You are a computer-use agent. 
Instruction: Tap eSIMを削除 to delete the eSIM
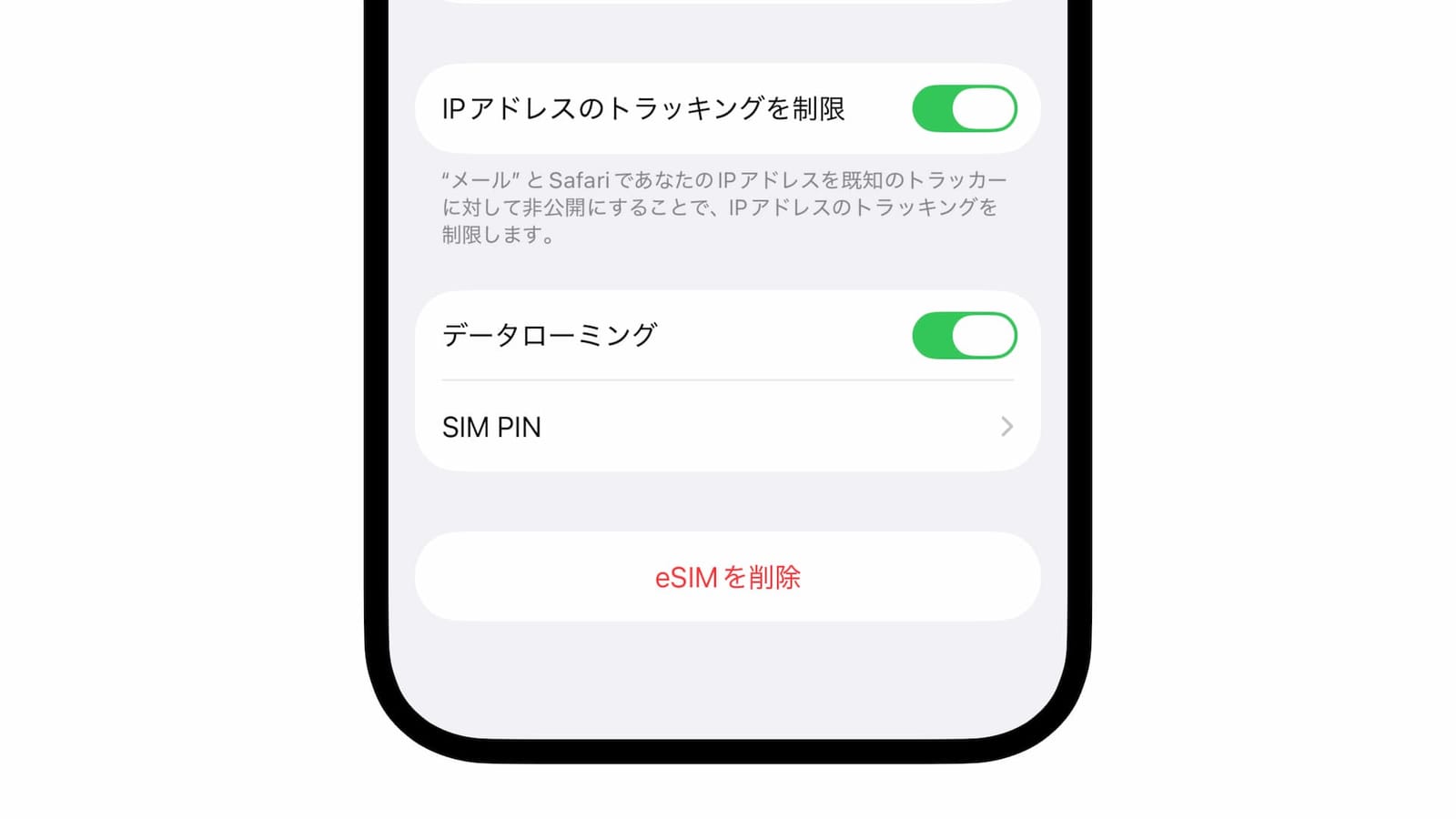727,577
